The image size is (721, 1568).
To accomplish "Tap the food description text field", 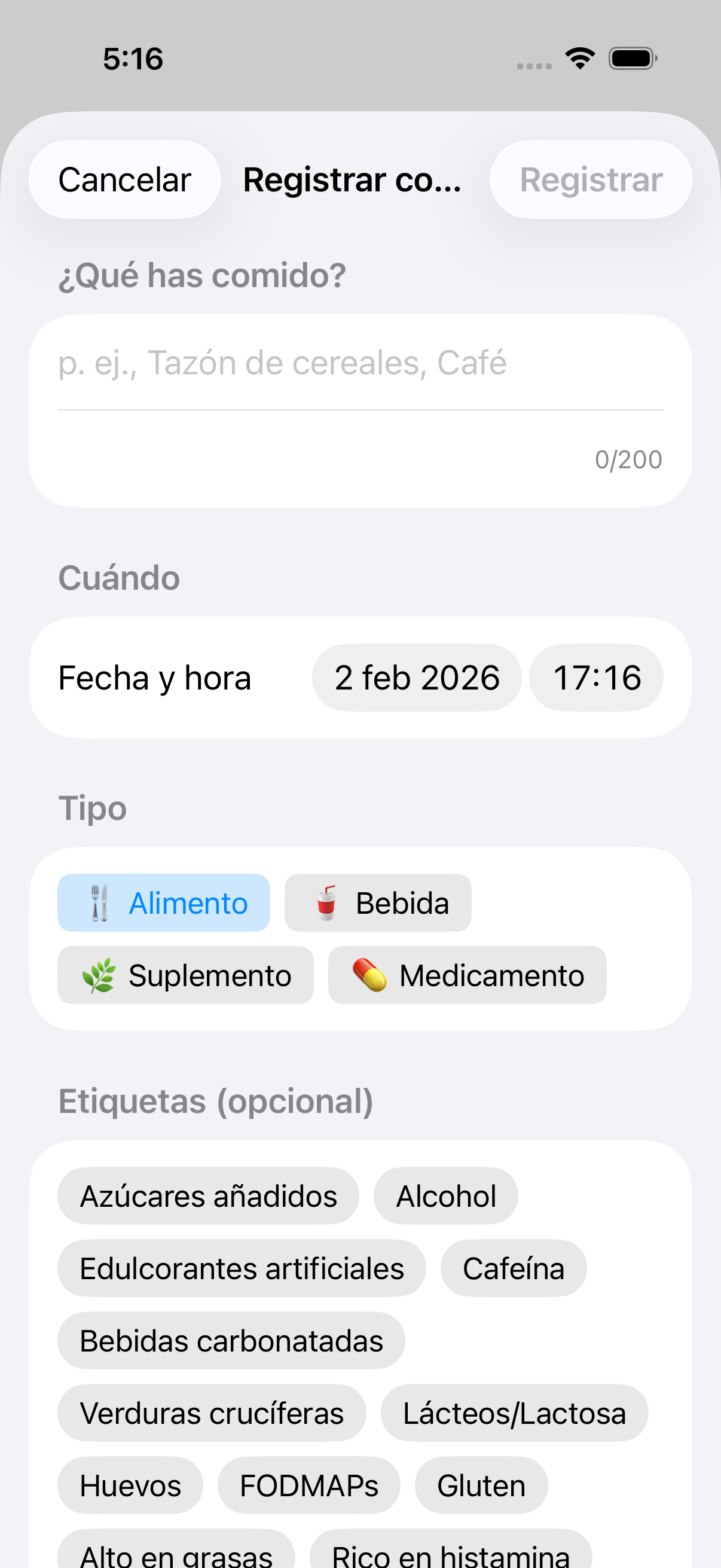I will 360,364.
